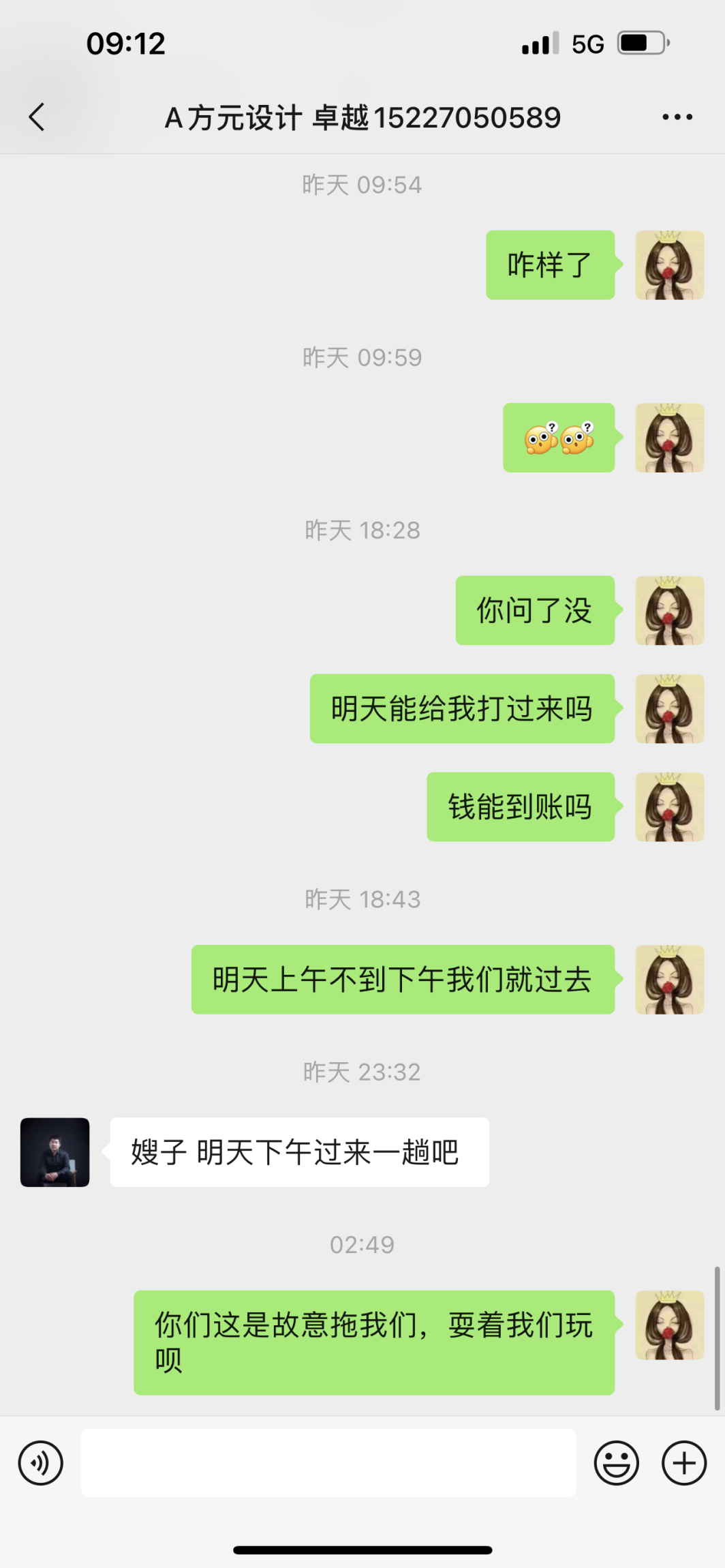Switch to voice message input
725x1568 pixels.
tap(41, 1462)
